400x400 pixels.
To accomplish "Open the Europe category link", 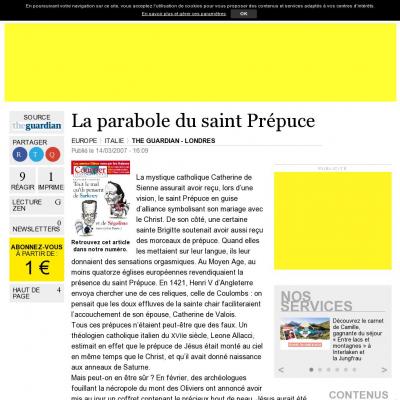I will pyautogui.click(x=84, y=141).
